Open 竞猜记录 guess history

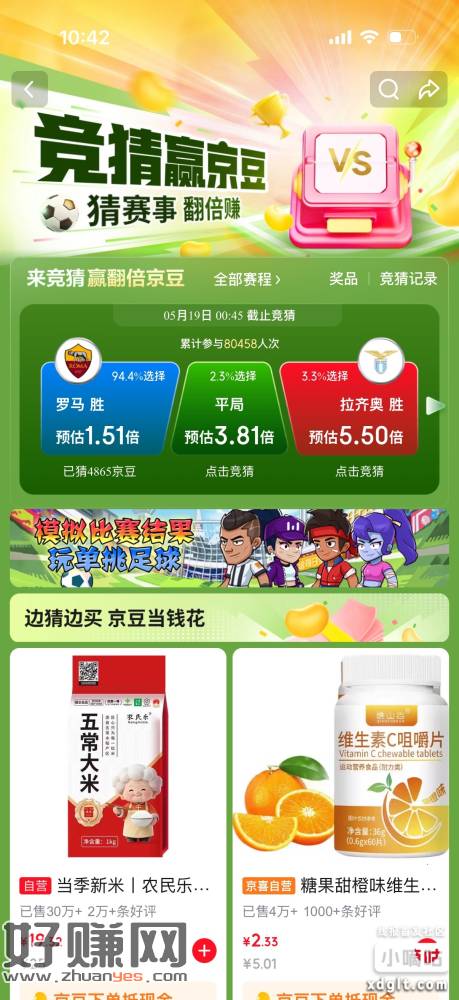coord(409,279)
